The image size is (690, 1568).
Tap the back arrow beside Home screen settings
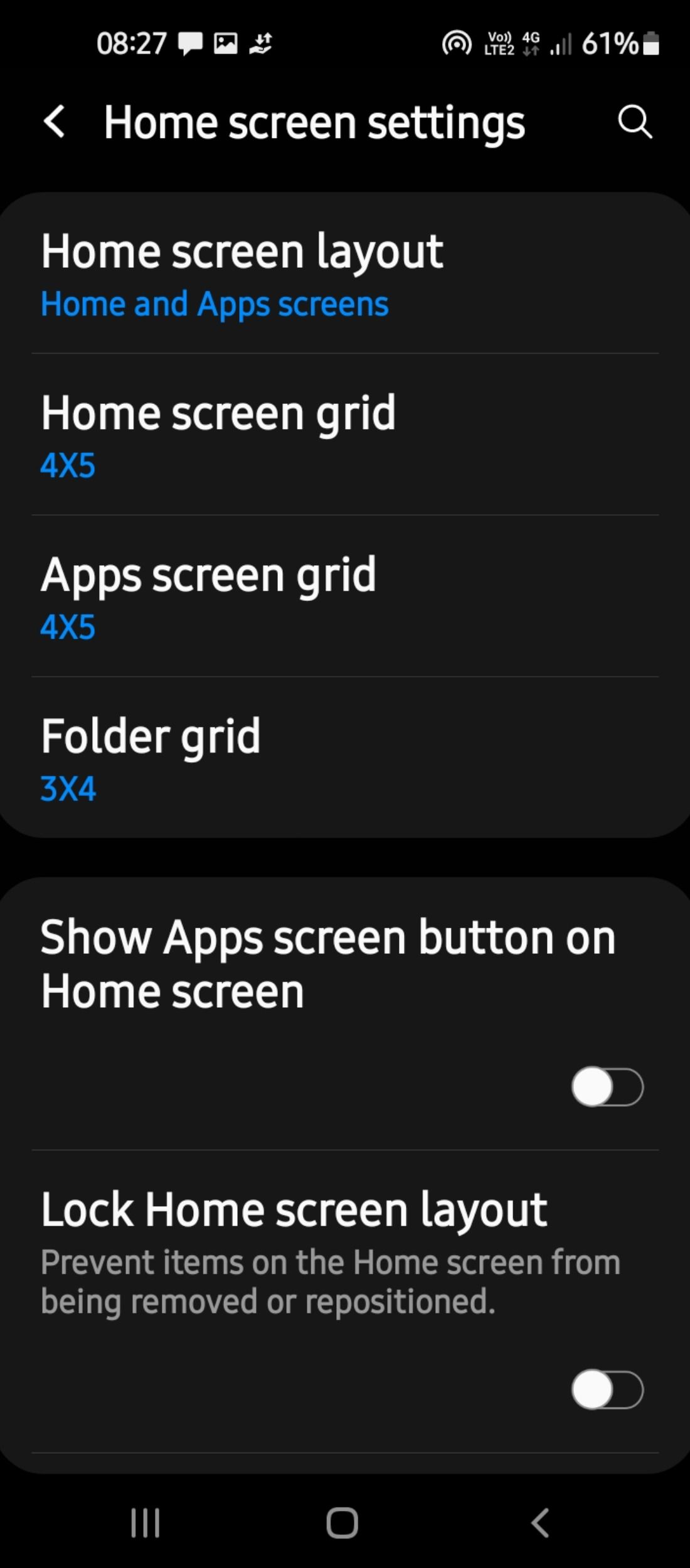[55, 123]
